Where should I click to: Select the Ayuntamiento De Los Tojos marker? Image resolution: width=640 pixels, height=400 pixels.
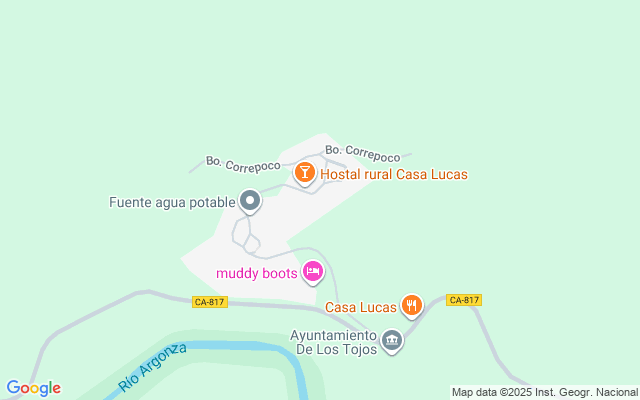pos(392,341)
